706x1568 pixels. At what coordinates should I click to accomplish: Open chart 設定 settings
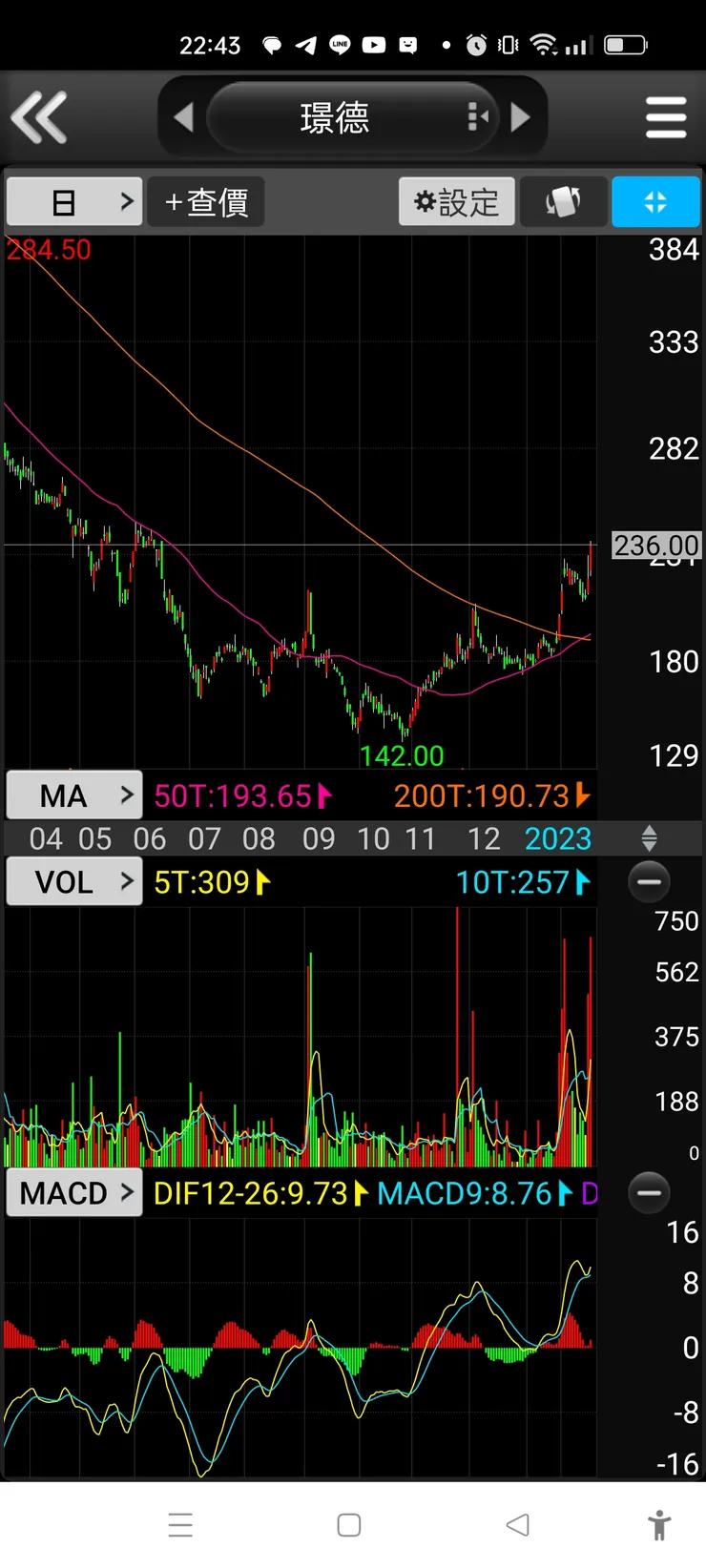click(457, 202)
